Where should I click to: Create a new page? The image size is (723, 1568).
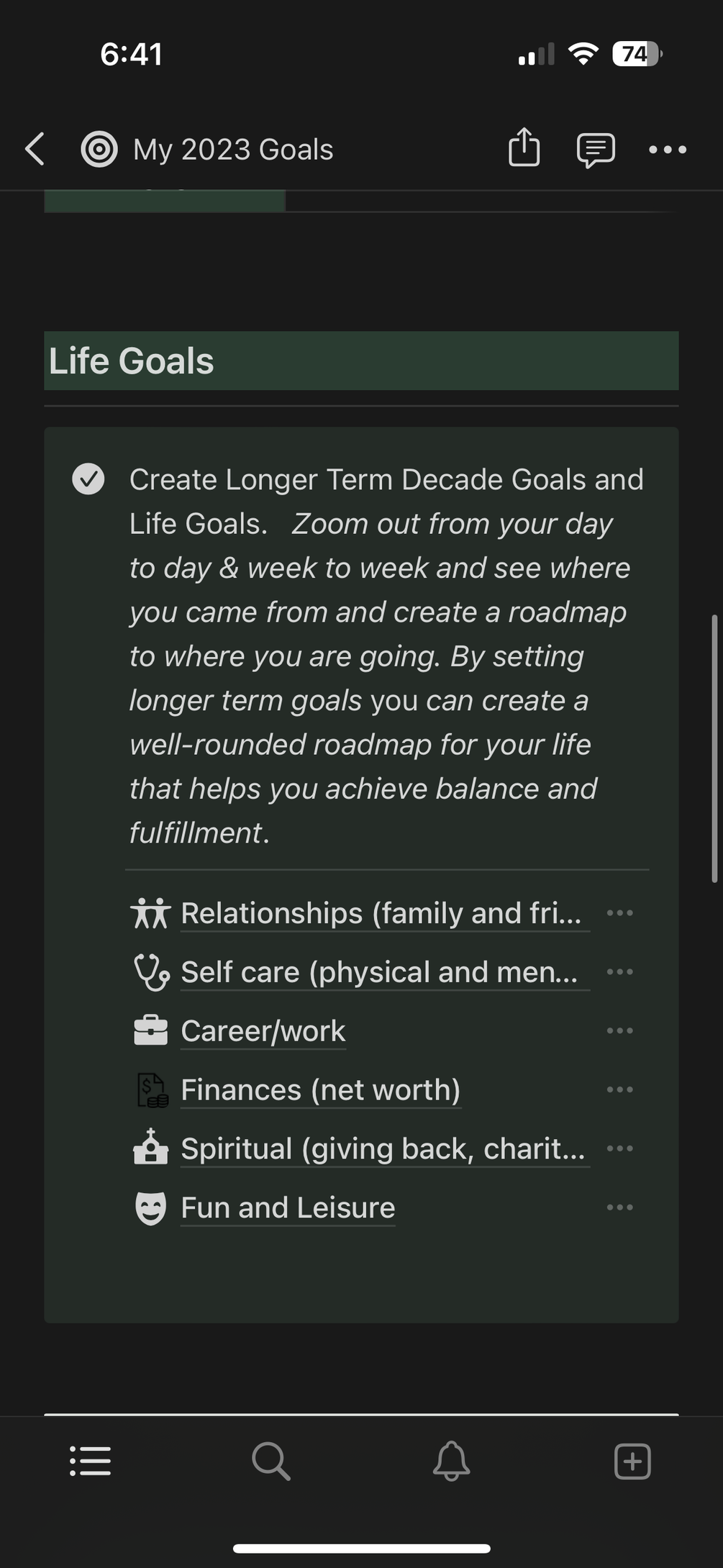click(632, 1461)
